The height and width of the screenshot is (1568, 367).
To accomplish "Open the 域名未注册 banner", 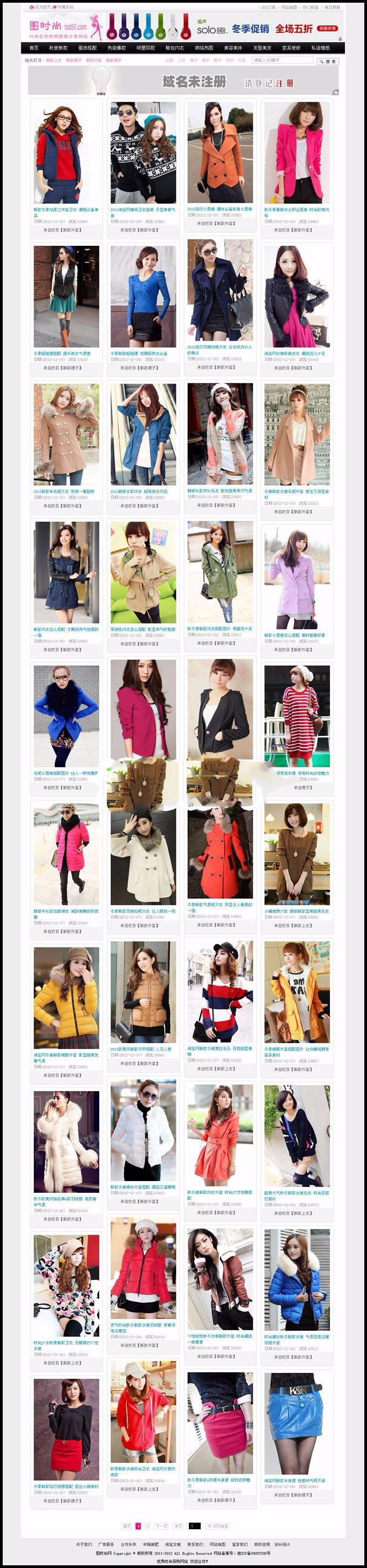I will (x=183, y=81).
